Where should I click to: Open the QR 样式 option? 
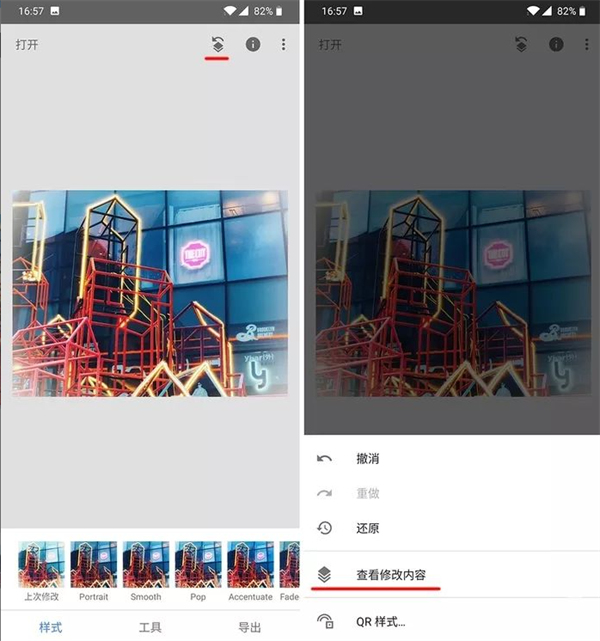(380, 621)
